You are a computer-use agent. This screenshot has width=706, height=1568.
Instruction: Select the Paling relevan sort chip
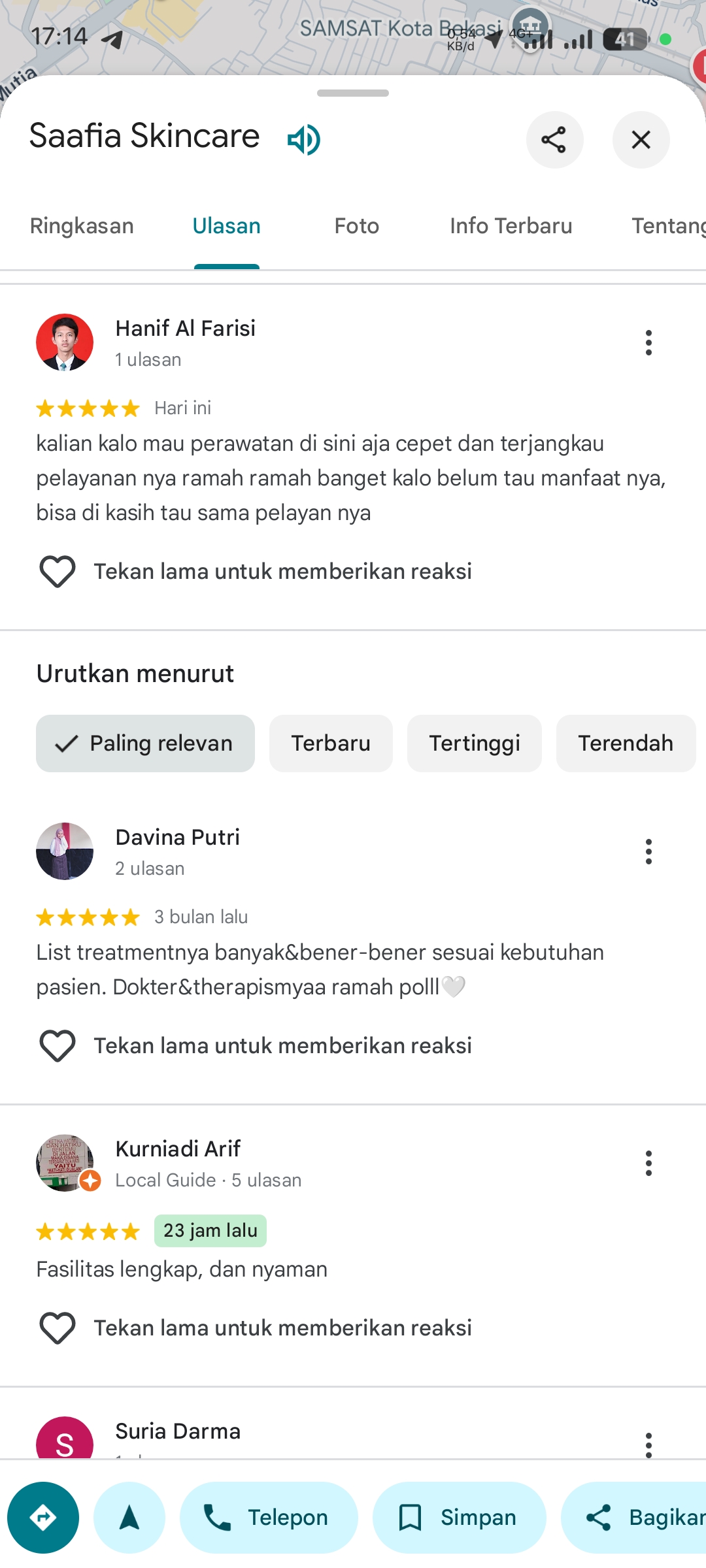point(145,743)
